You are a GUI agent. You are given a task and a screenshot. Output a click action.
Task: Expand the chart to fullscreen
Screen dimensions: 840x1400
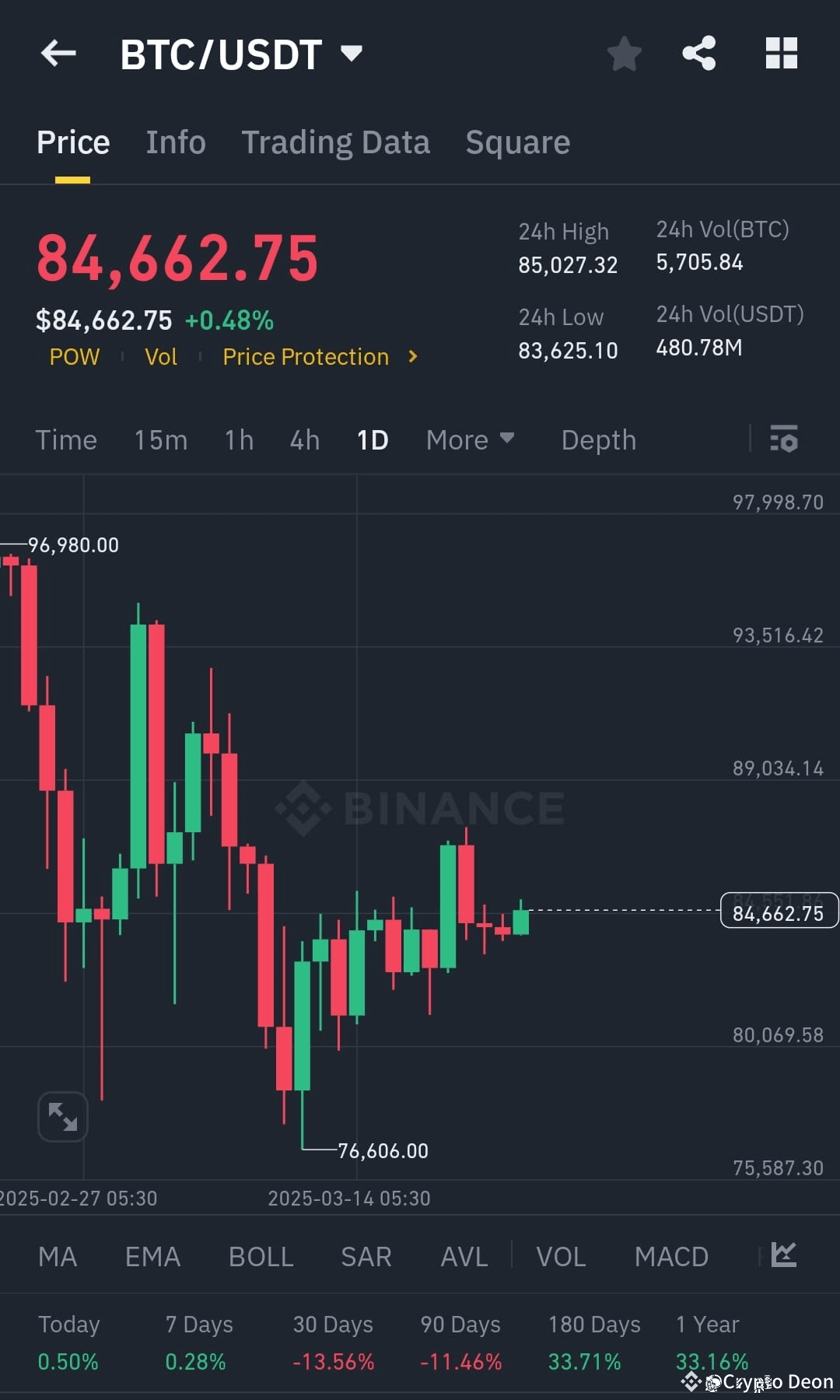62,1116
